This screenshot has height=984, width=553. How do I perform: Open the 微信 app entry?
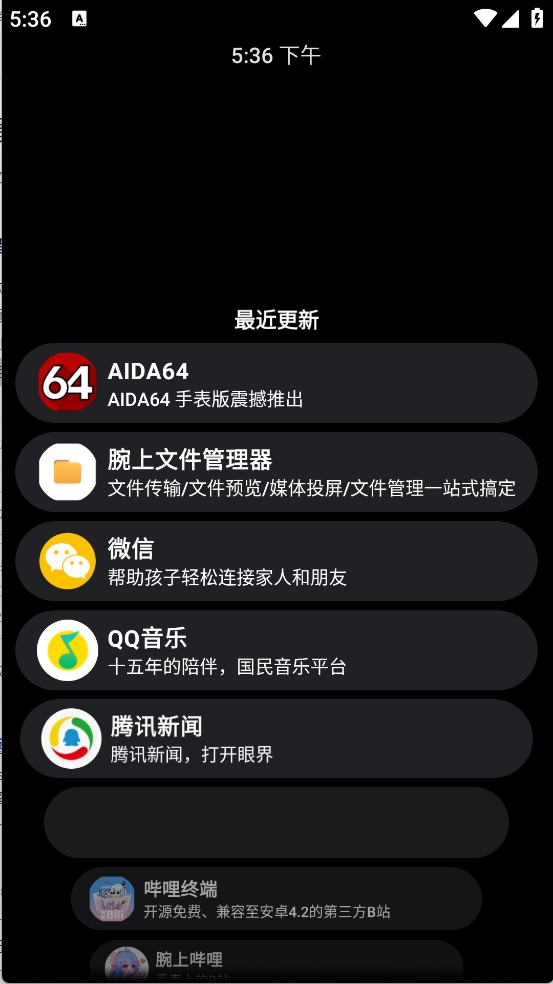coord(276,561)
